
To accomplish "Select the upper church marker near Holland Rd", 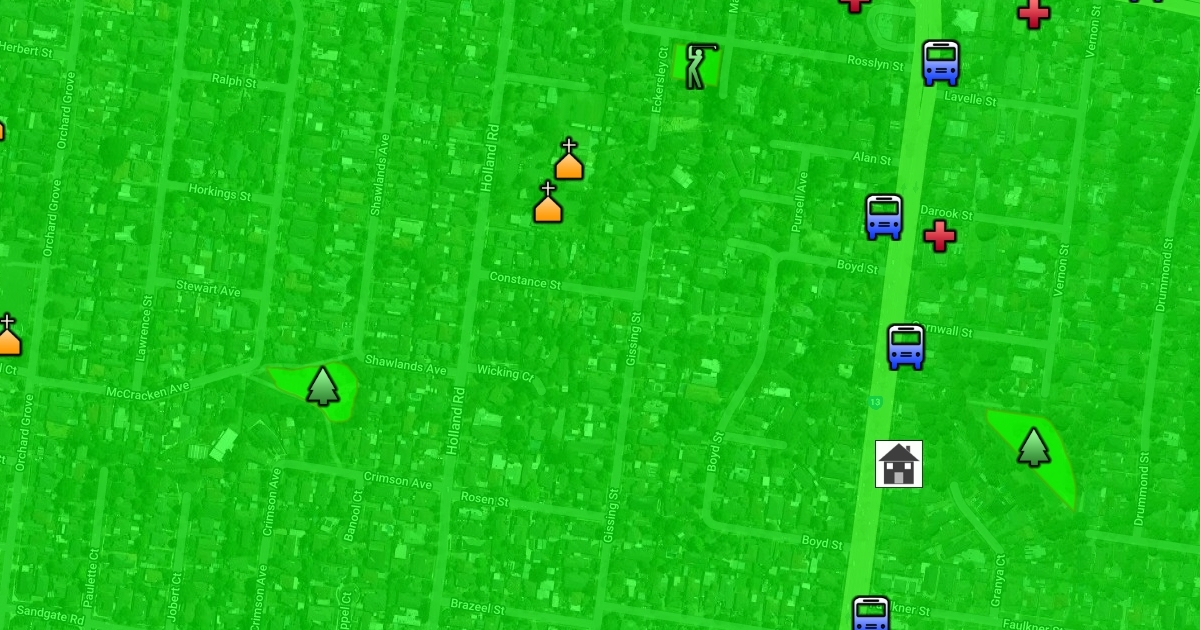I will [x=569, y=160].
